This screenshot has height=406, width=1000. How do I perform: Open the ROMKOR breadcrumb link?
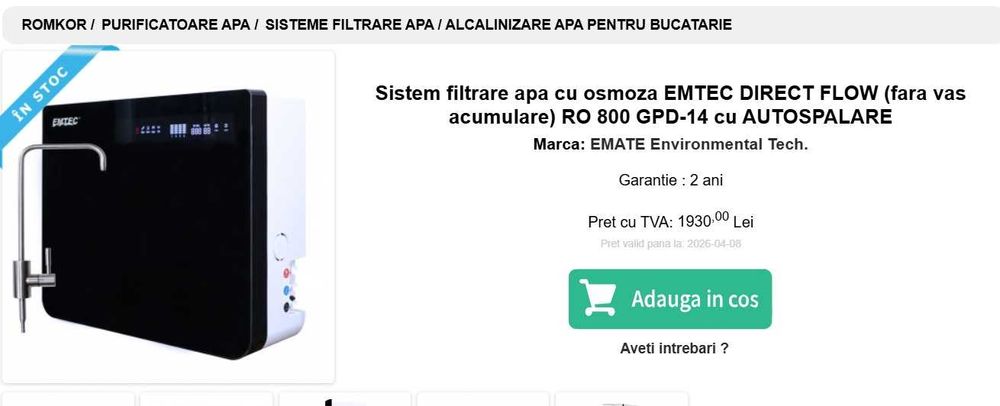(x=53, y=24)
